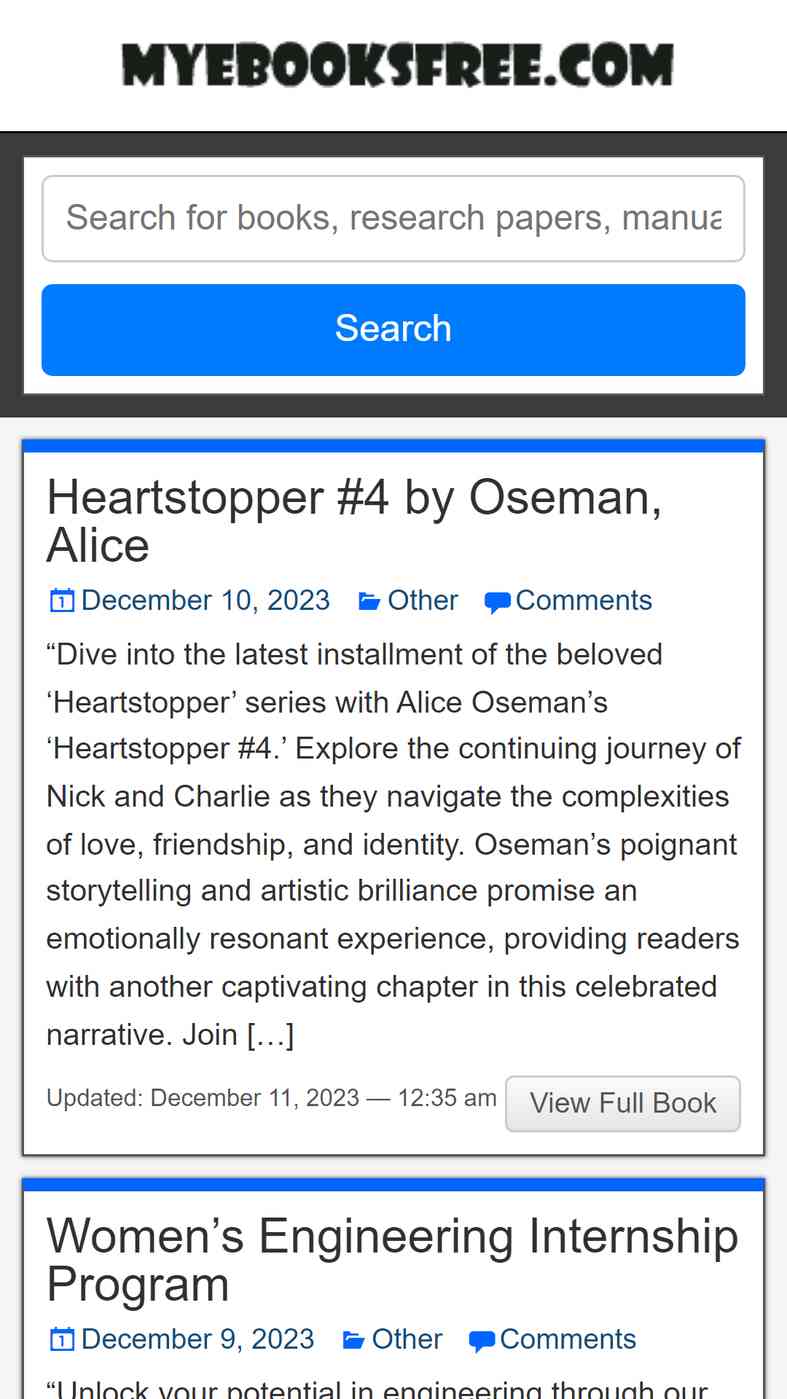This screenshot has width=787, height=1399.
Task: Tap the blue Search button
Action: (x=393, y=329)
